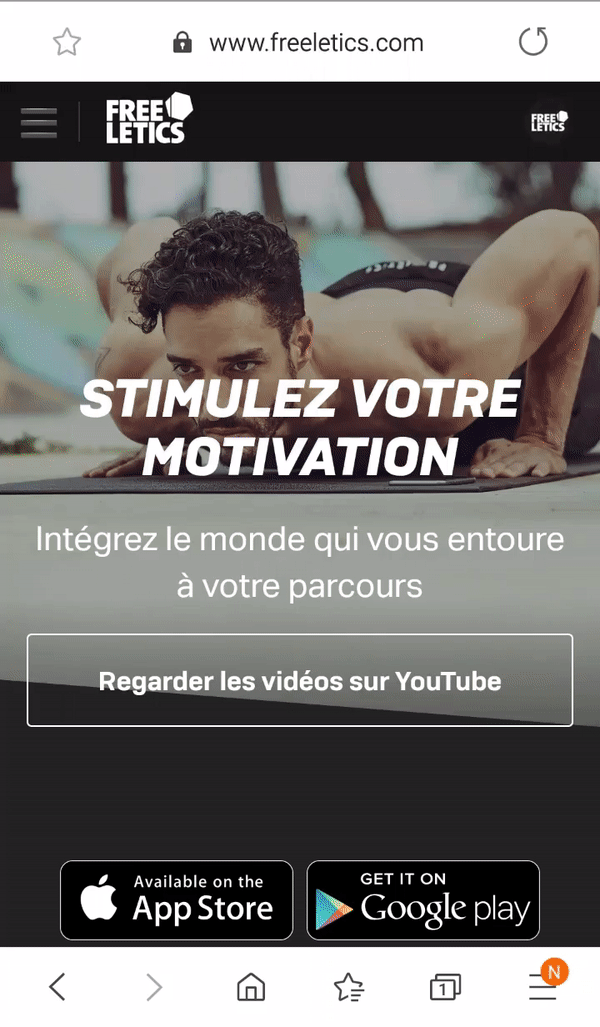Open the Freeletics hamburger menu
Screen dimensions: 600x1027
tap(38, 121)
